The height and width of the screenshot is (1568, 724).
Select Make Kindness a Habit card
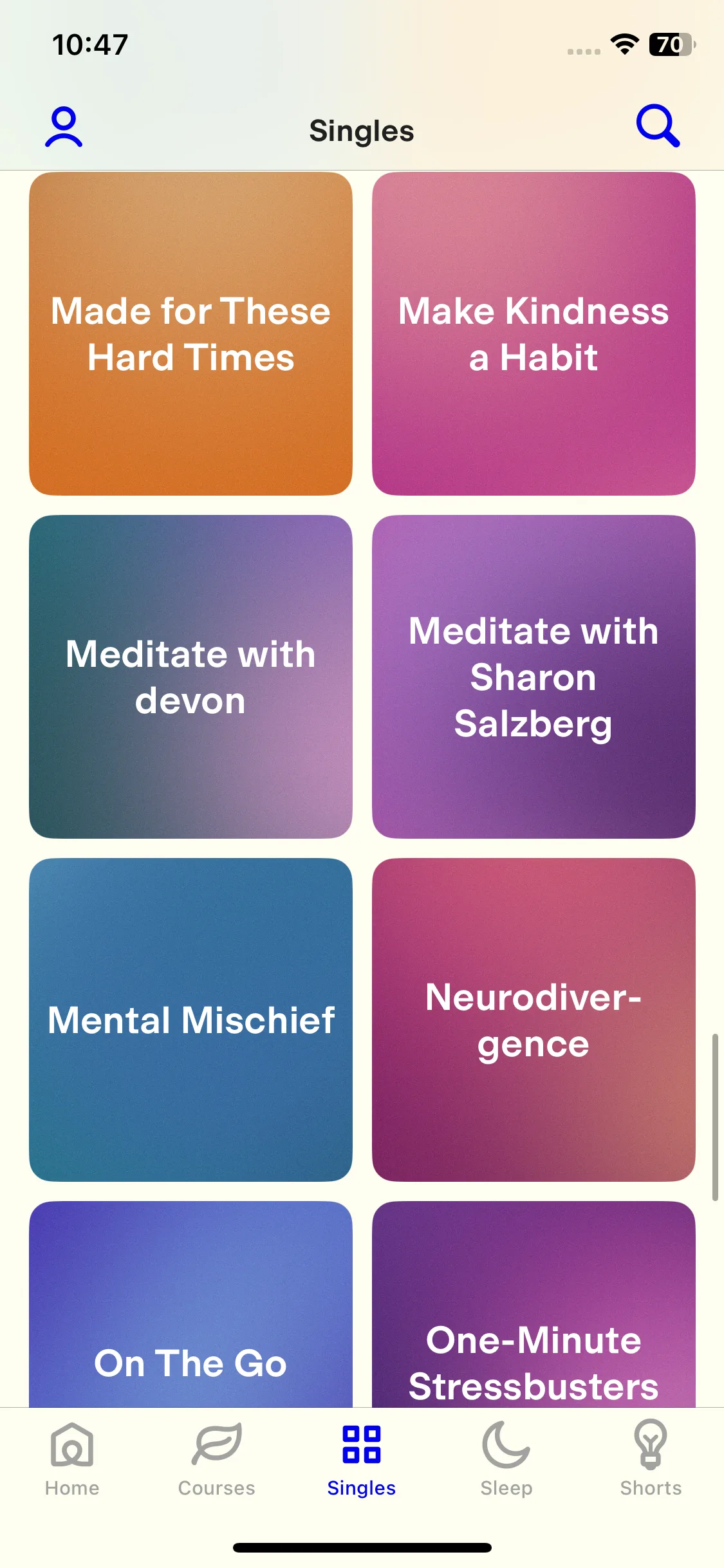coord(534,333)
